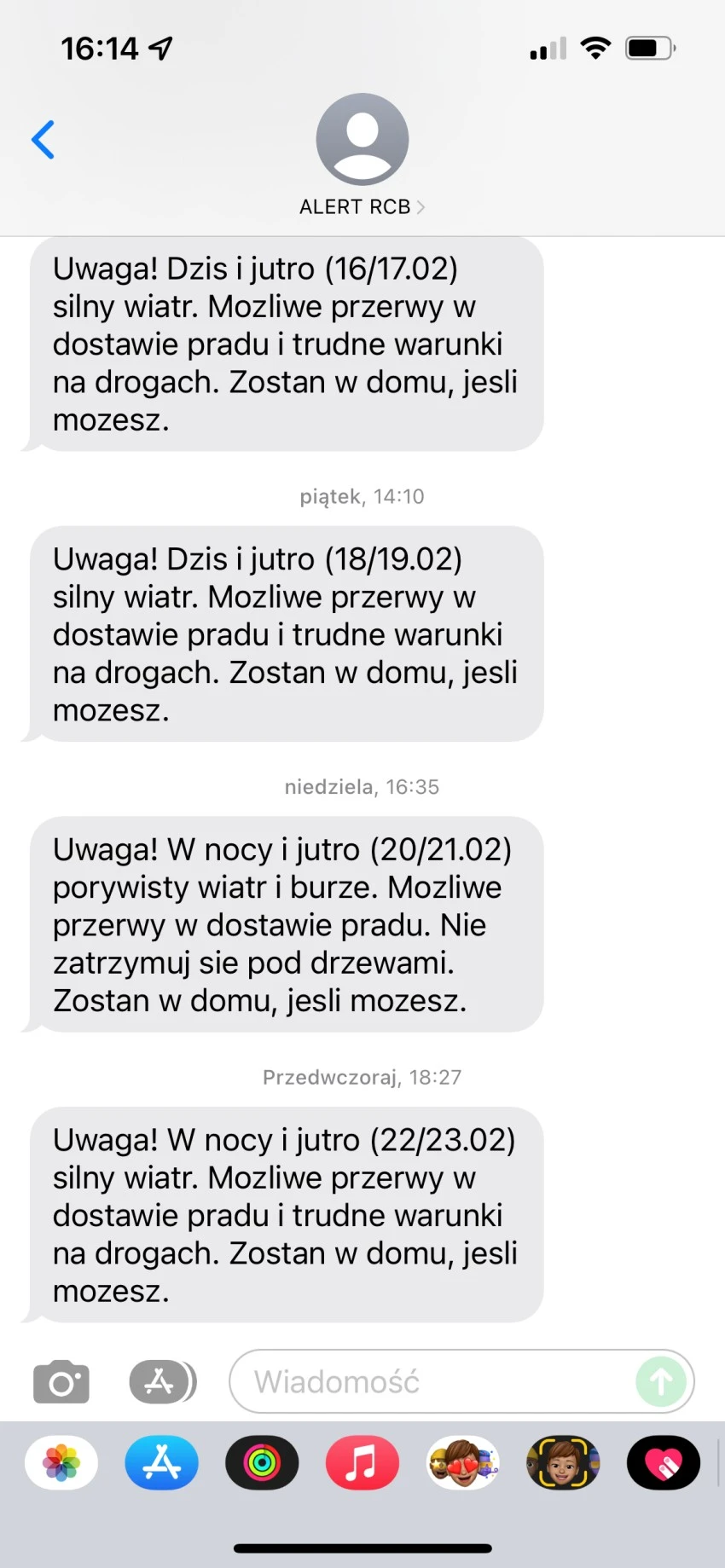This screenshot has width=725, height=1568.
Task: Open the Memoji camera effects app
Action: point(563,1463)
